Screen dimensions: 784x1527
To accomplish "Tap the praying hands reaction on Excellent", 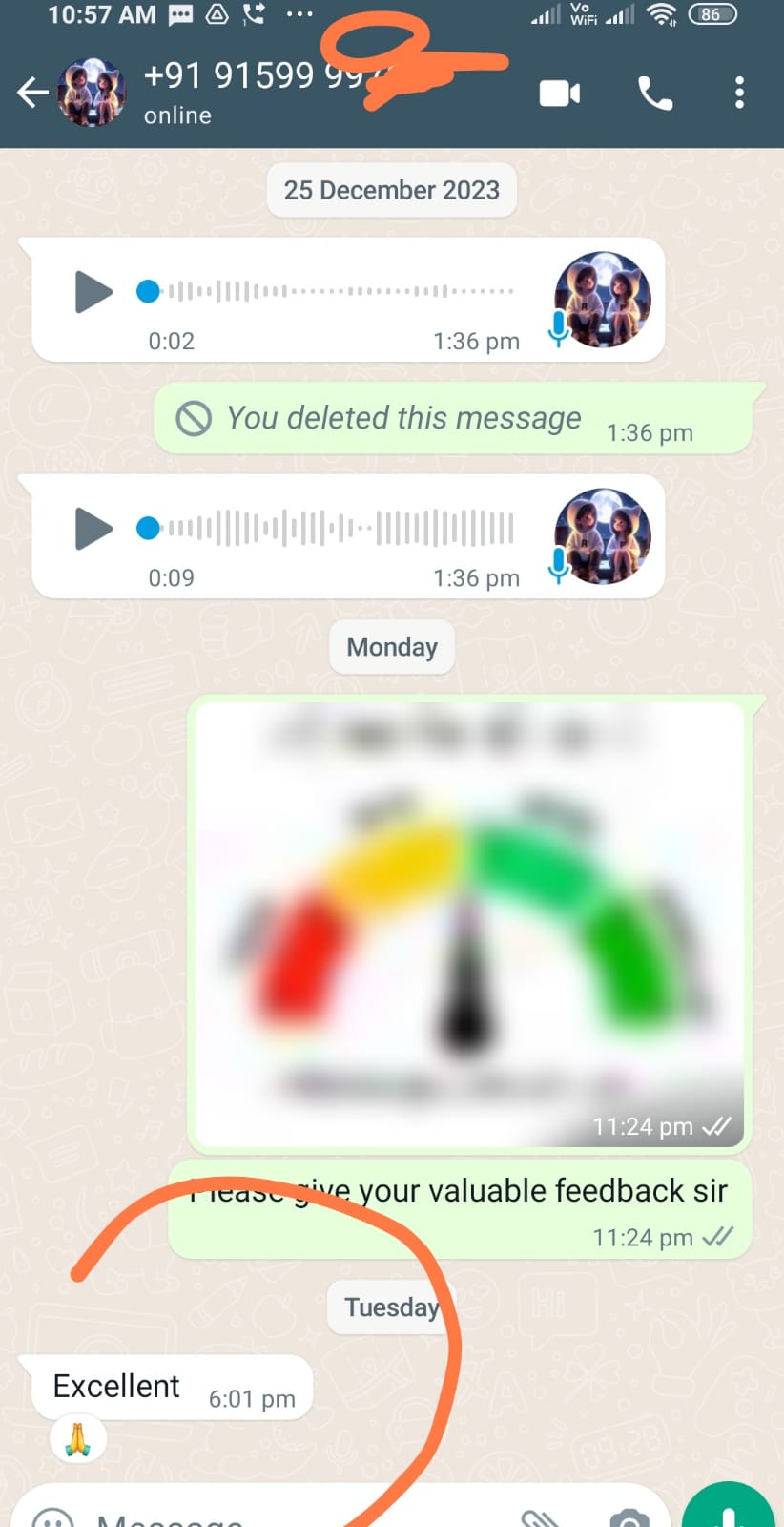I will (x=77, y=1439).
